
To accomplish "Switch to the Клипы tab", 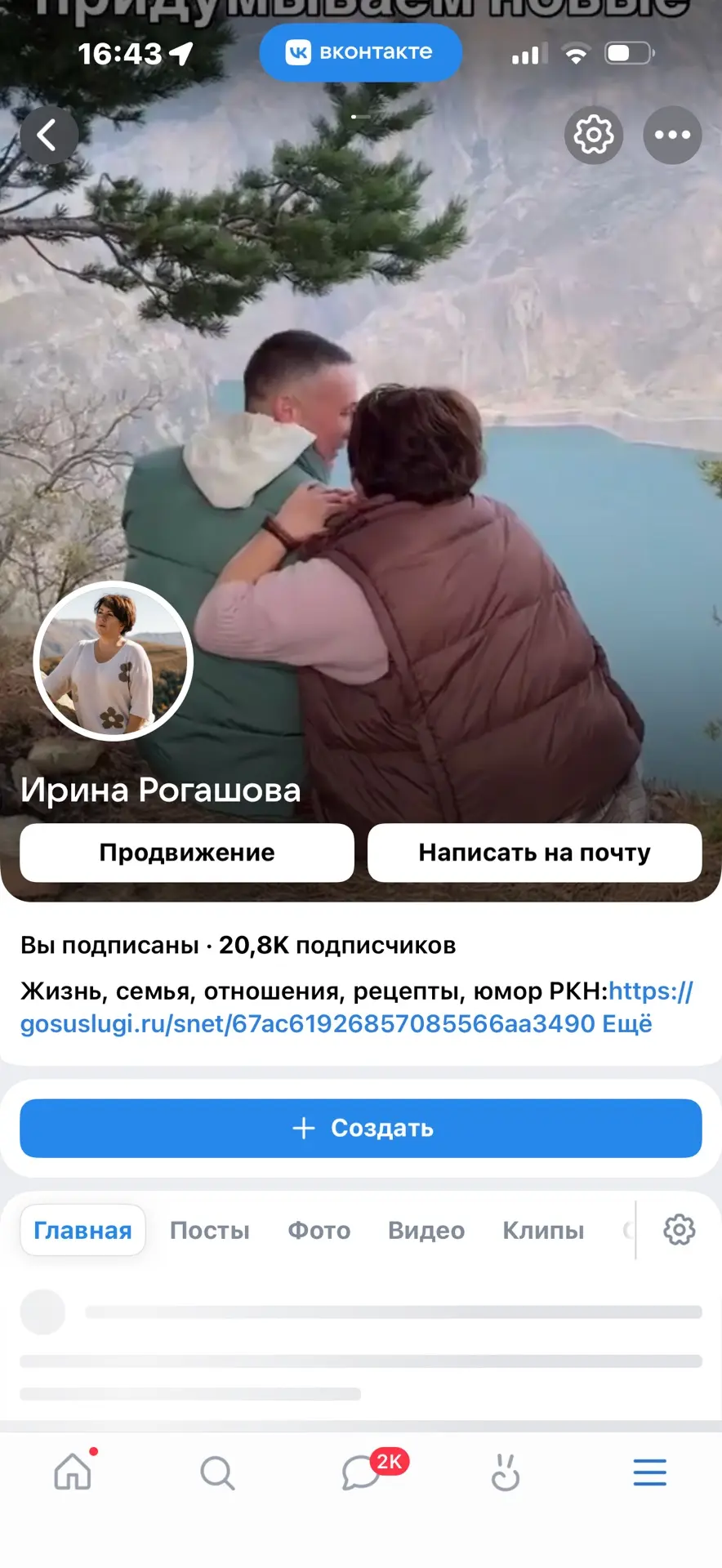I will 543,1230.
